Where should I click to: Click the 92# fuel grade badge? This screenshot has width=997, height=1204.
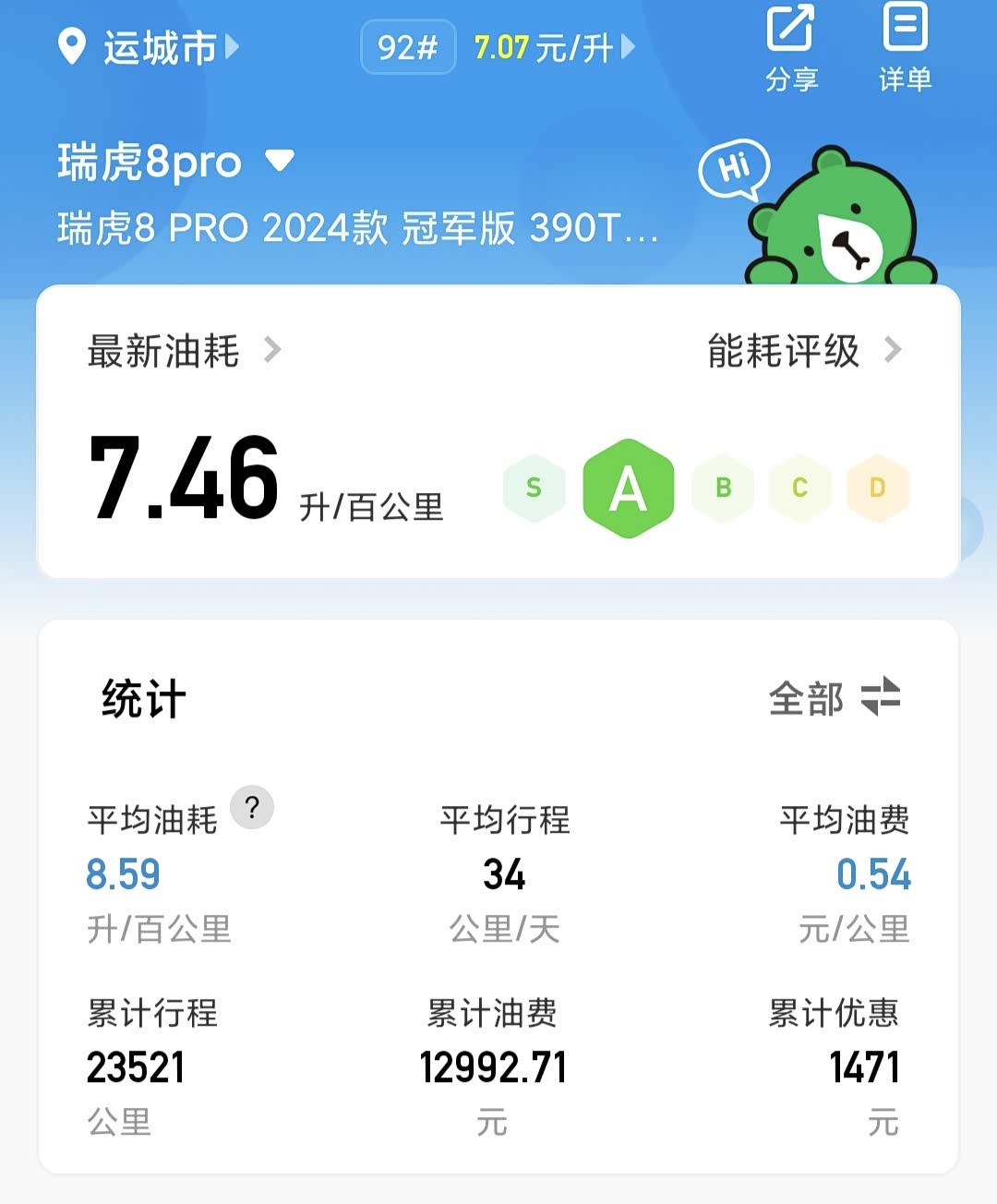pyautogui.click(x=407, y=46)
